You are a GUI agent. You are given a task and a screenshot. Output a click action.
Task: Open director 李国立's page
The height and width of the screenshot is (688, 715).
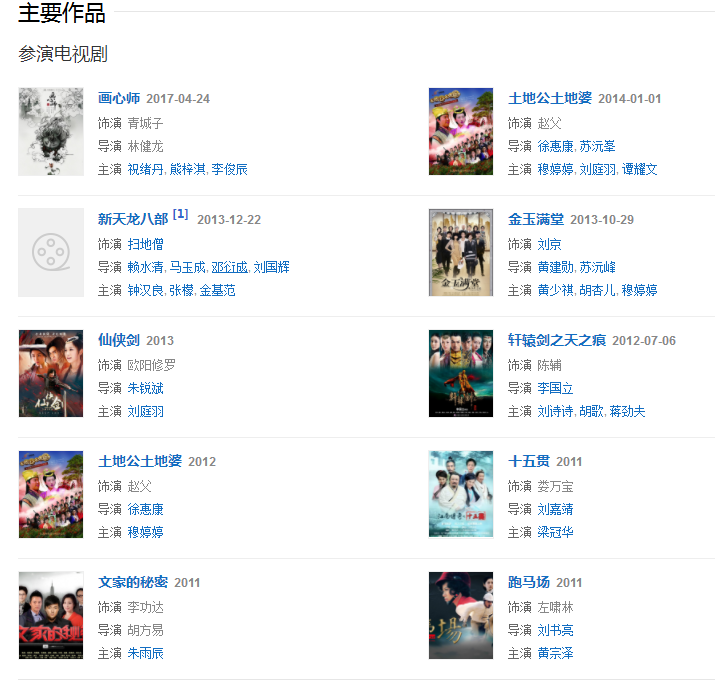pyautogui.click(x=555, y=388)
